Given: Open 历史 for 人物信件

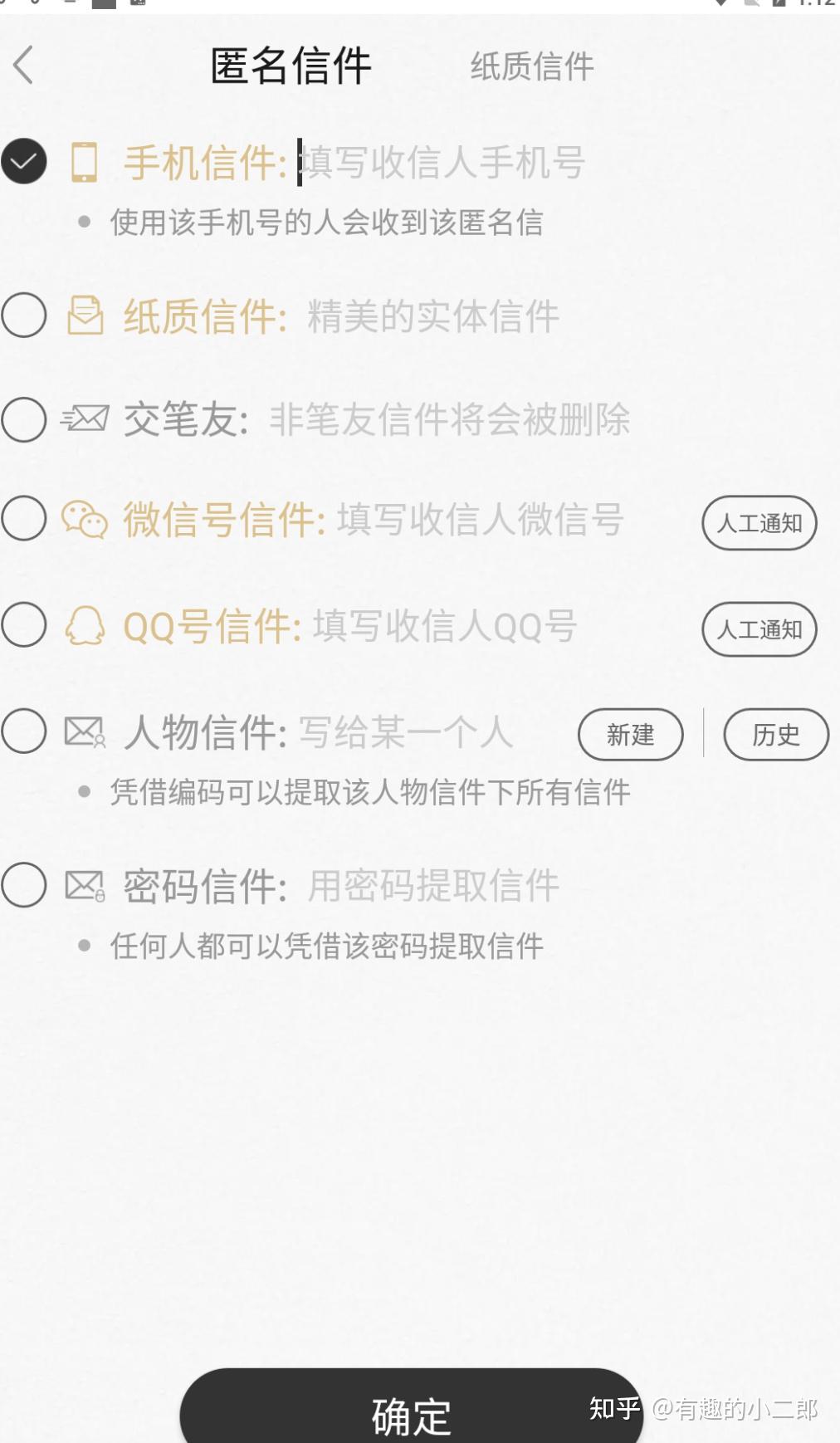Looking at the screenshot, I should [775, 735].
